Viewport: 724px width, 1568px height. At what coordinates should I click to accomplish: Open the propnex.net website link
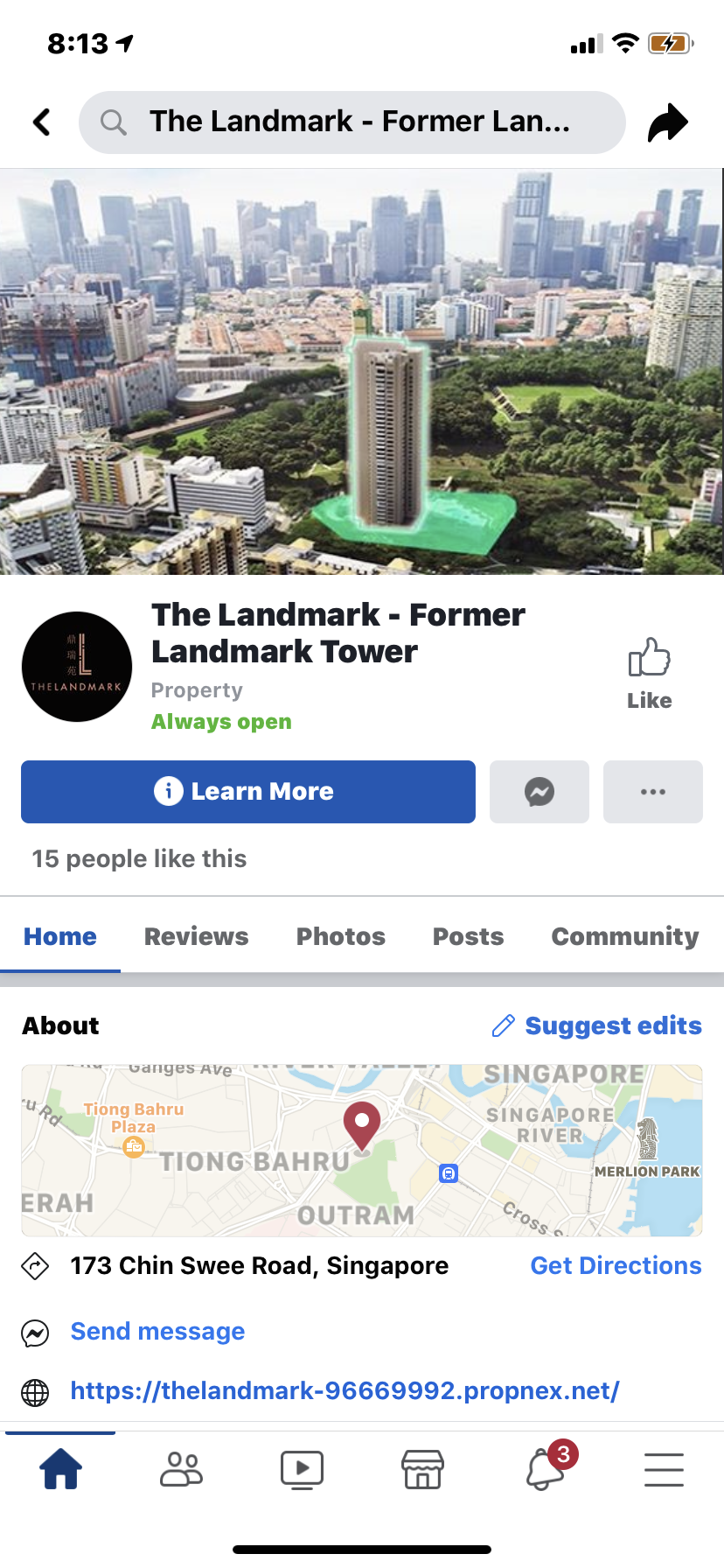pyautogui.click(x=345, y=1390)
